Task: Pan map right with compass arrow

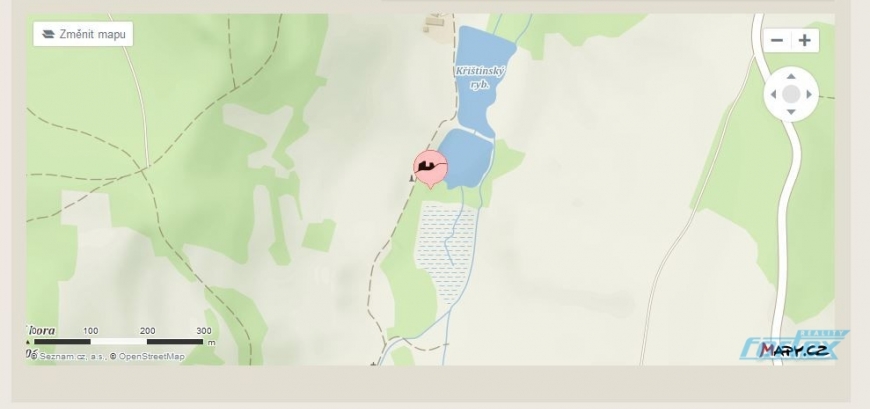Action: click(x=810, y=94)
